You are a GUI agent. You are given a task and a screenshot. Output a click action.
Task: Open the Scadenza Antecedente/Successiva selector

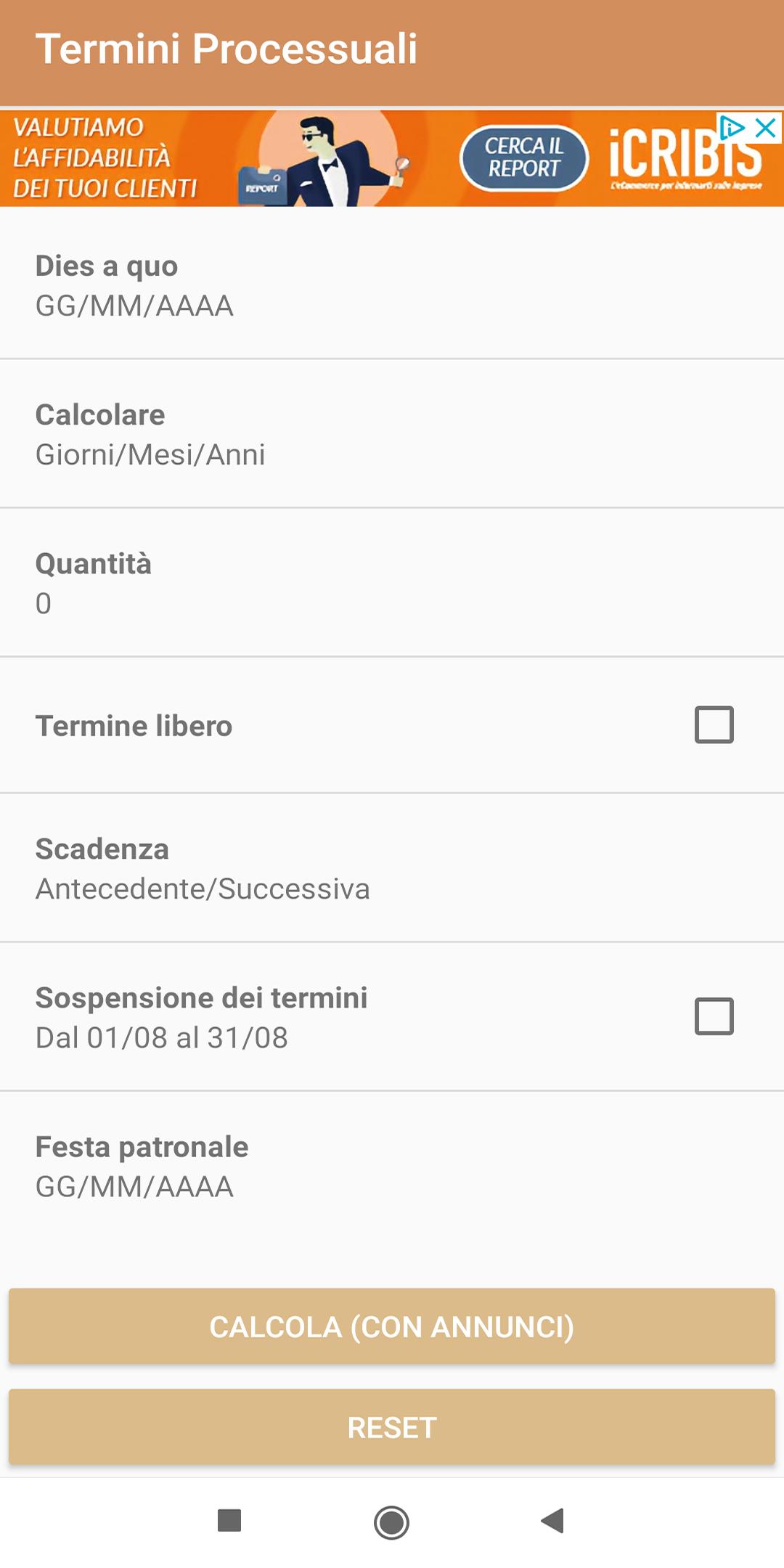(x=392, y=868)
